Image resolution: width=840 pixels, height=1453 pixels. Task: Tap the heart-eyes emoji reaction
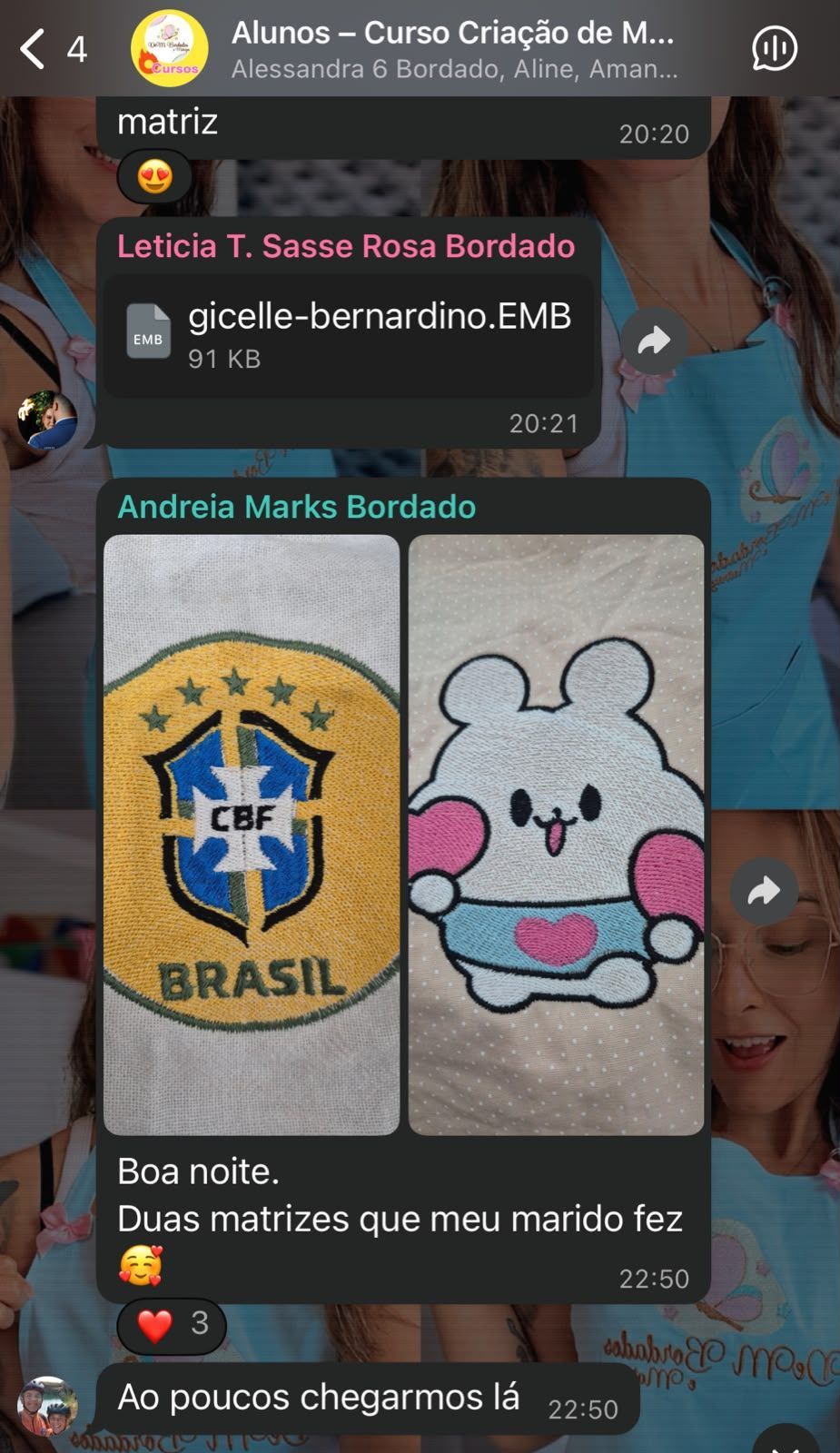(154, 176)
